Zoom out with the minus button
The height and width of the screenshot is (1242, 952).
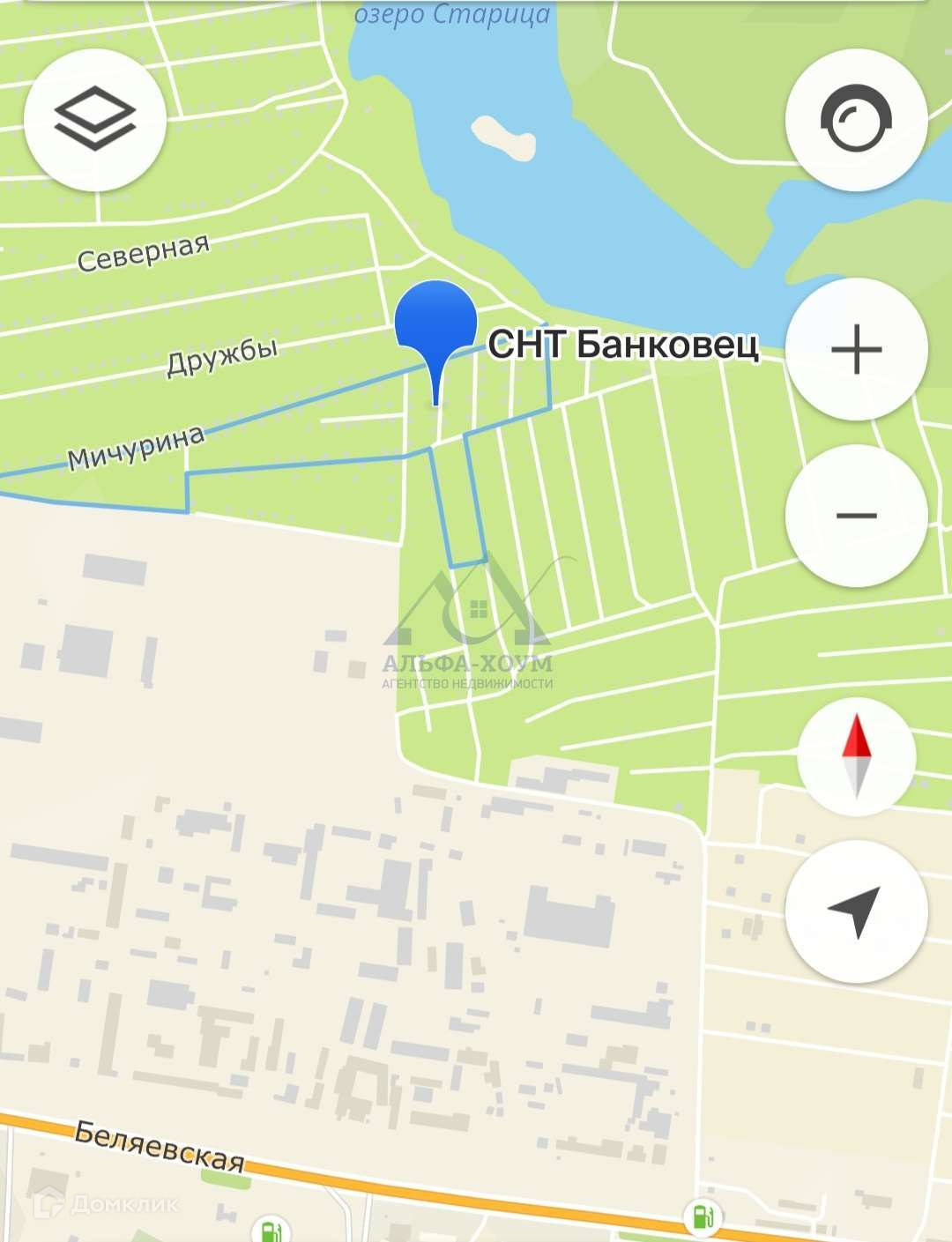tap(856, 516)
